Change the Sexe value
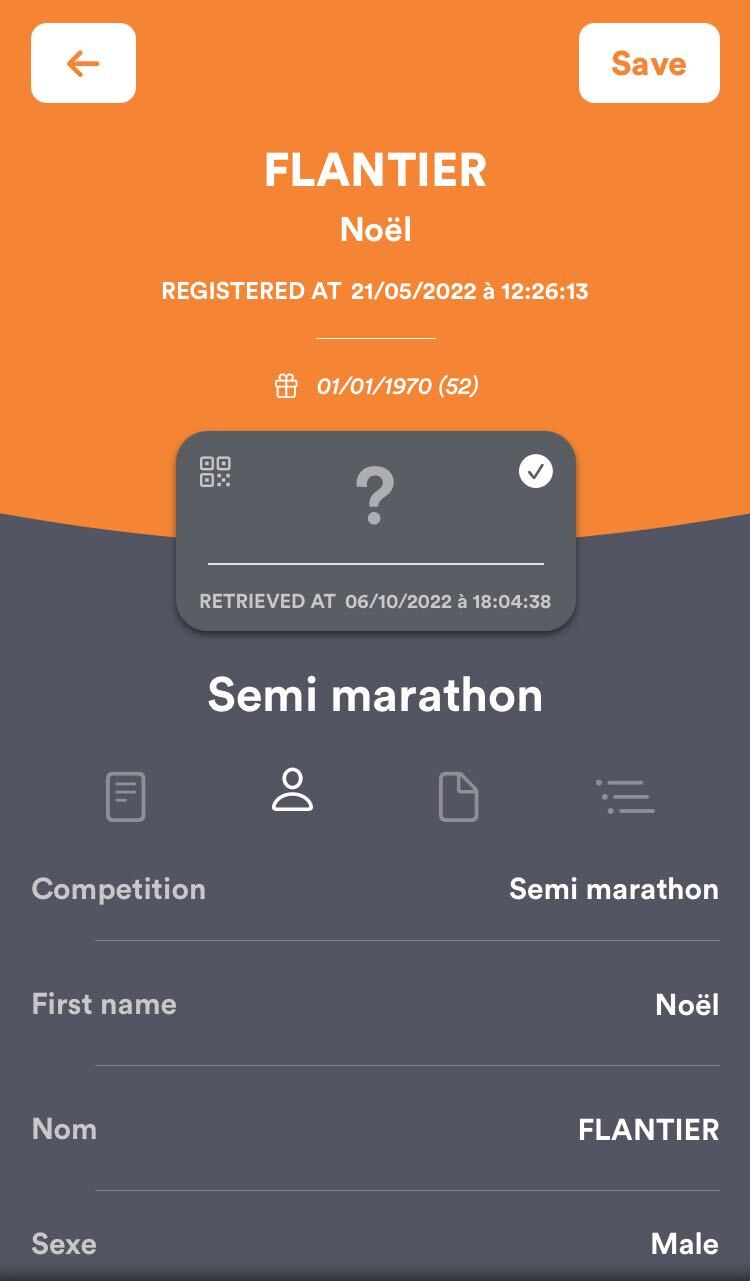Viewport: 750px width, 1281px height. click(x=684, y=1244)
